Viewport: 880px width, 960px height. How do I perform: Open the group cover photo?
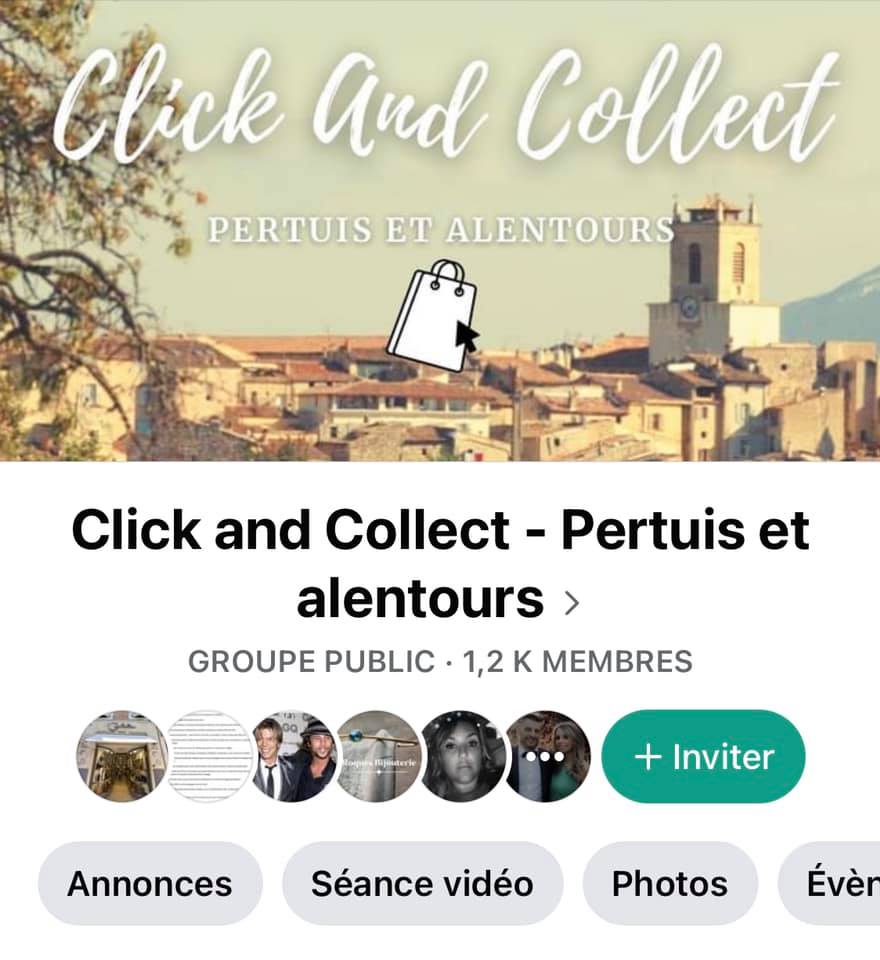coord(440,230)
